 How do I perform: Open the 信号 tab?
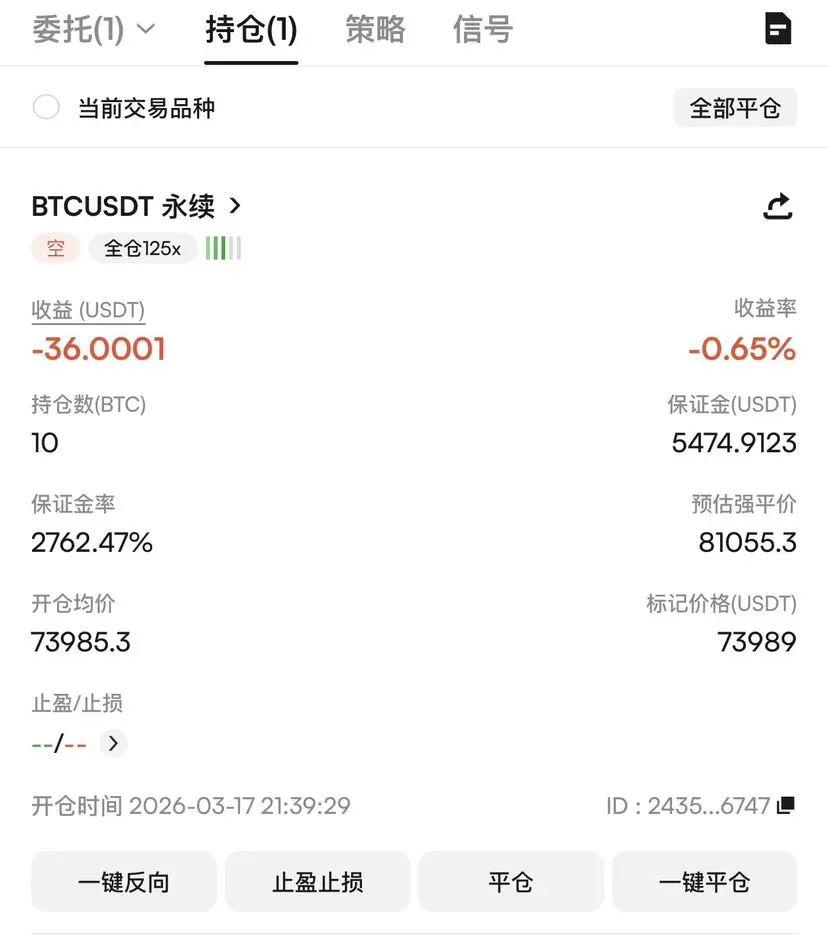click(482, 30)
